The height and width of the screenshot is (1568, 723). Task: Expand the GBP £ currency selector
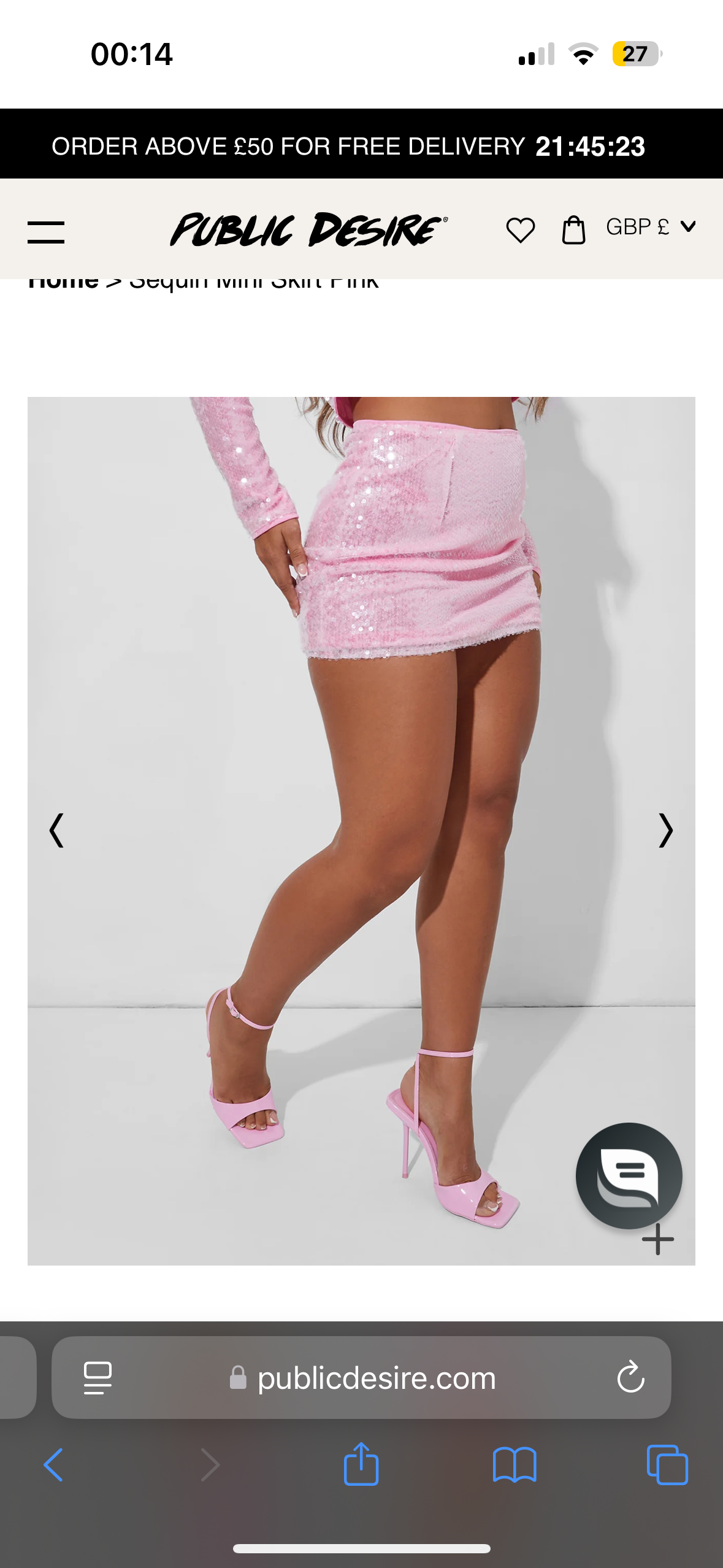click(651, 227)
